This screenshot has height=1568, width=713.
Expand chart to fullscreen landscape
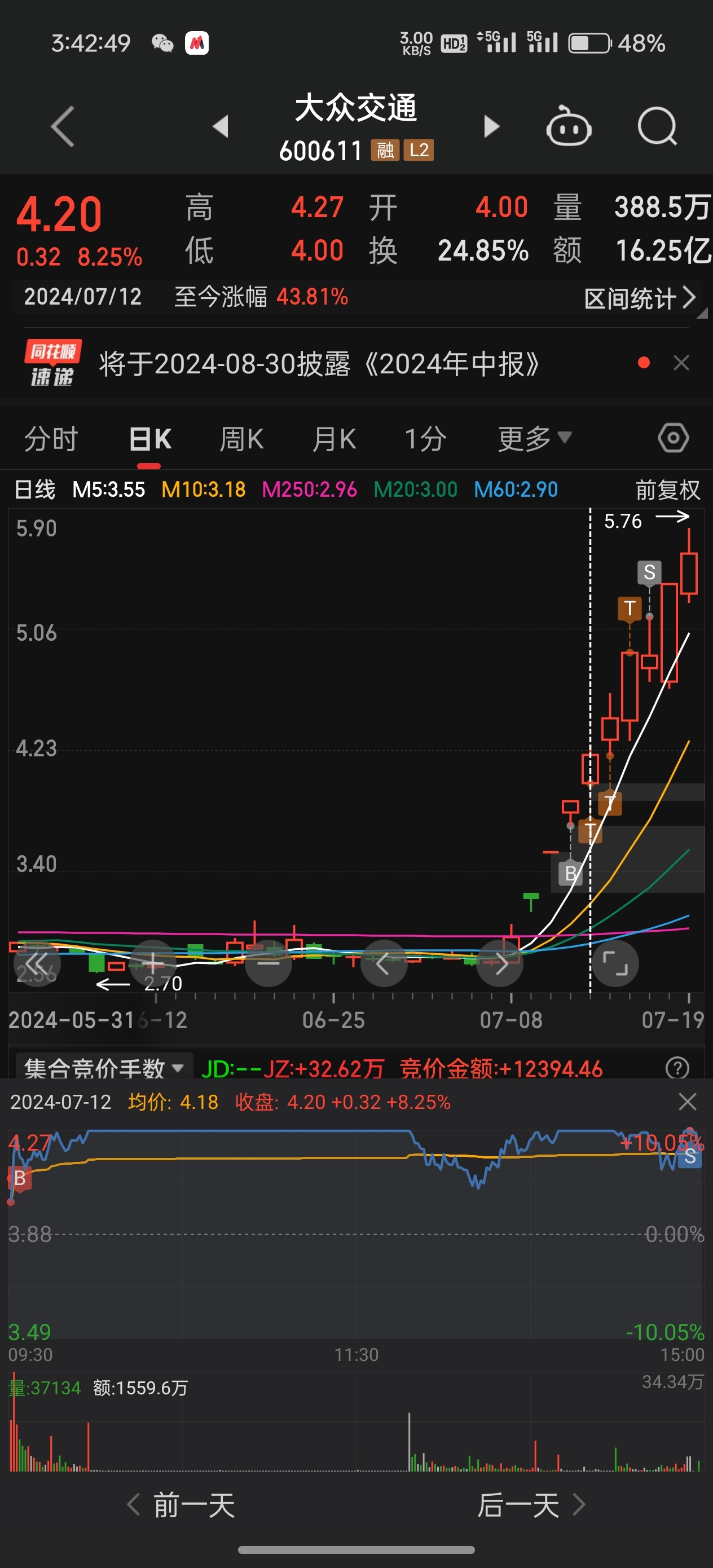point(615,963)
